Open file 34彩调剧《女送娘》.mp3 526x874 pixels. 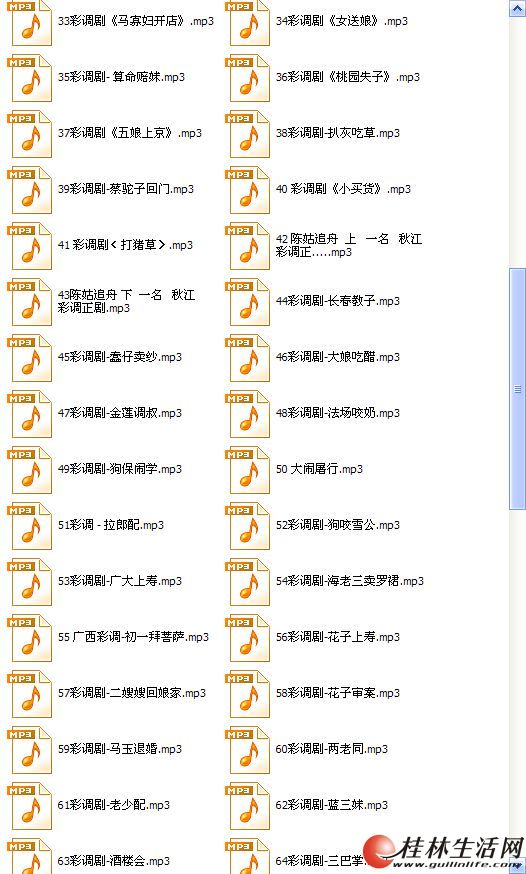pyautogui.click(x=342, y=21)
